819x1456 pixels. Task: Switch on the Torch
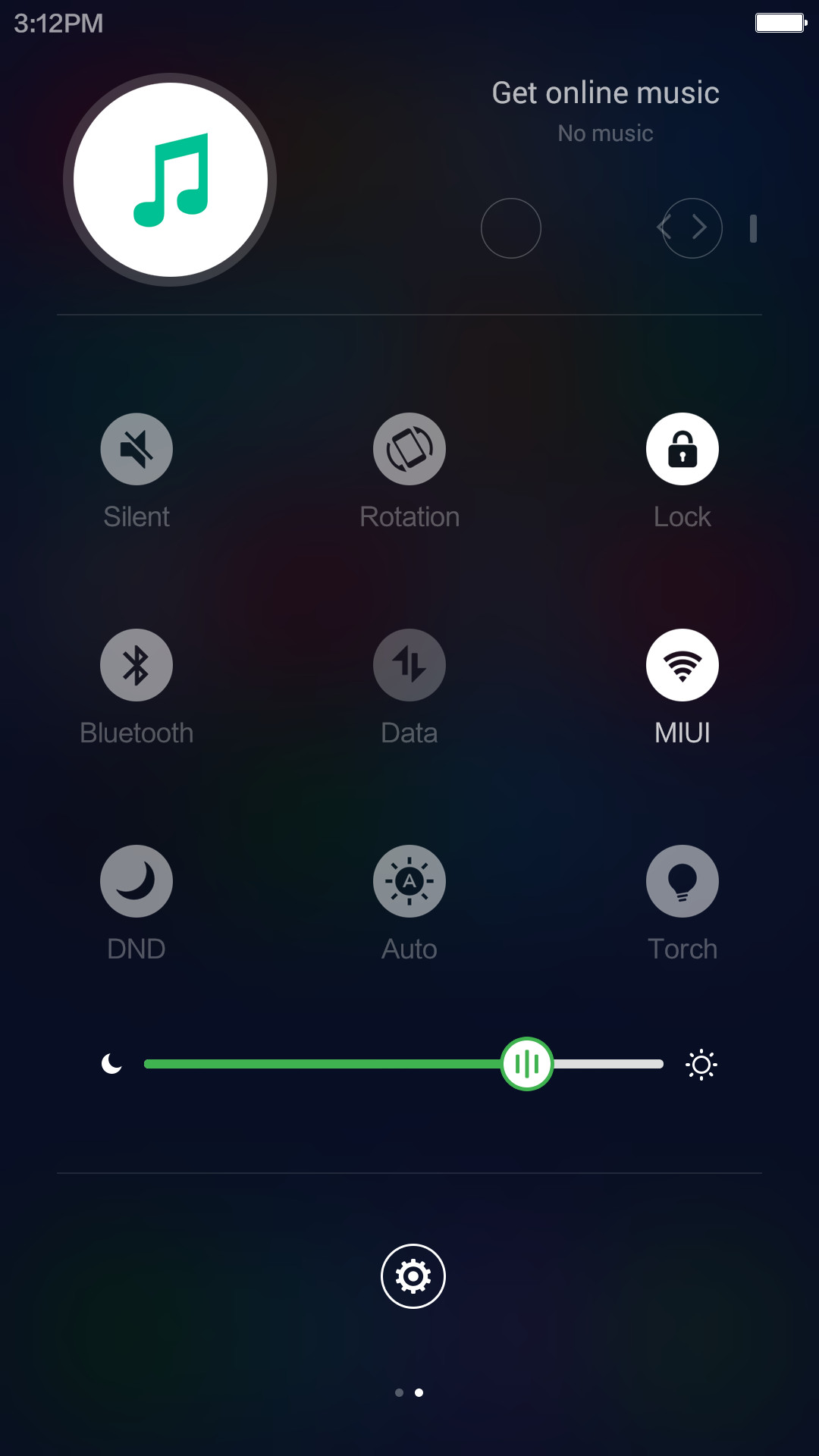point(682,881)
